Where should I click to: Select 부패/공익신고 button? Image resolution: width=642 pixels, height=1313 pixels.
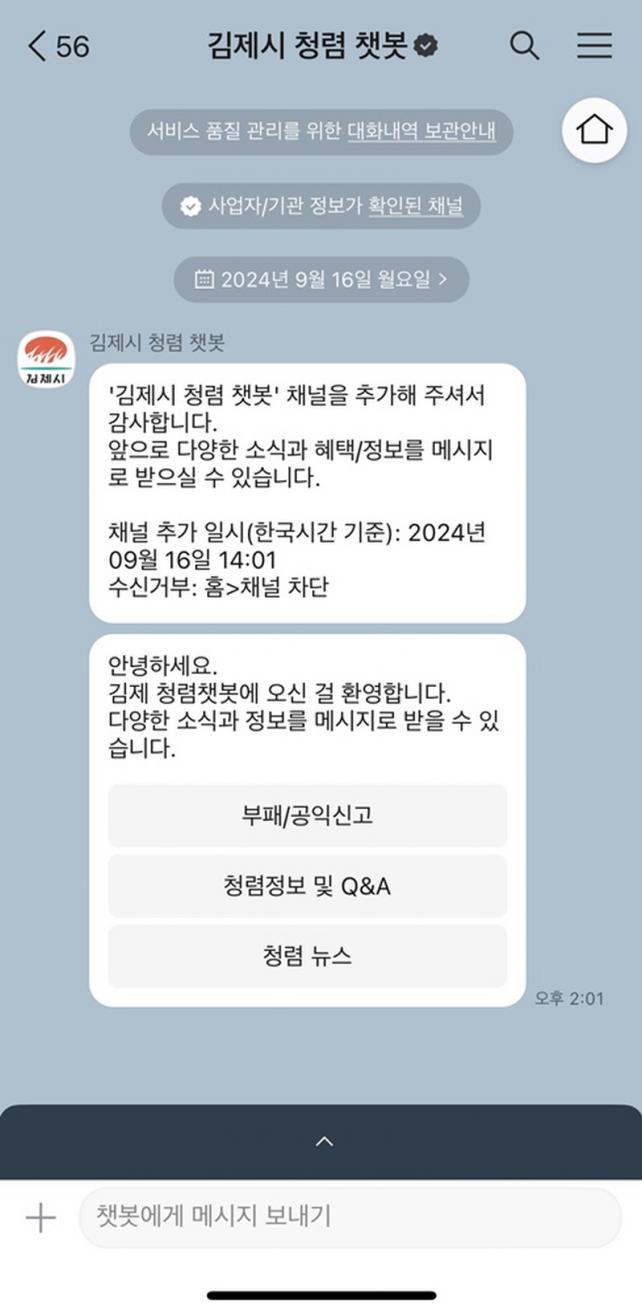point(307,815)
